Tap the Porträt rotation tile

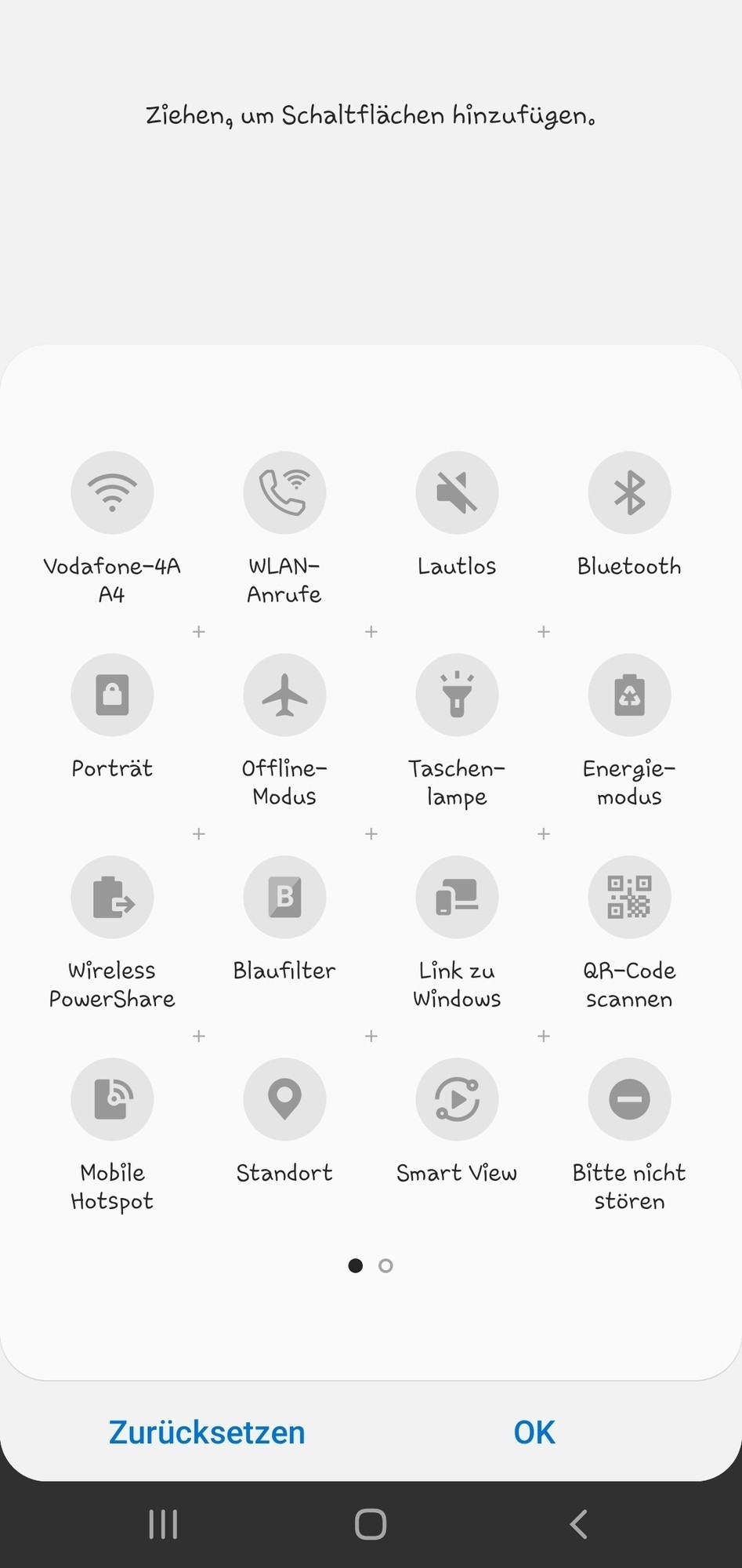coord(112,695)
